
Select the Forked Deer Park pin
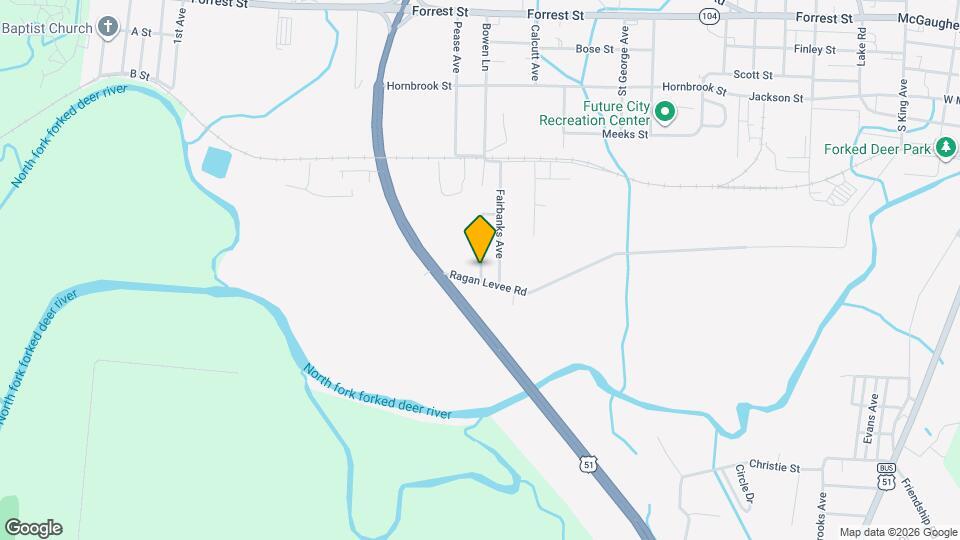coord(946,149)
